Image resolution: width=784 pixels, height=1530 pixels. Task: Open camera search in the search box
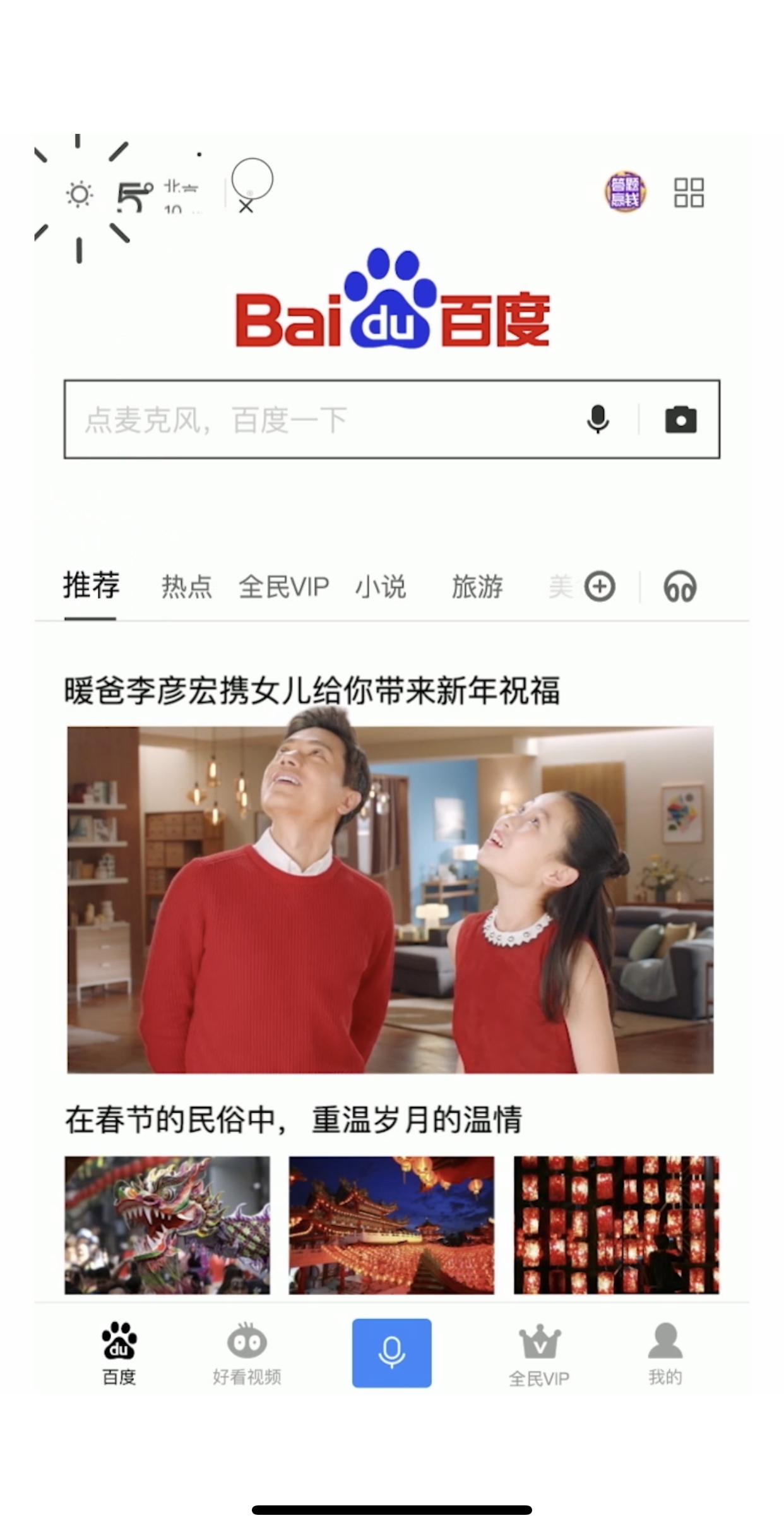coord(680,420)
